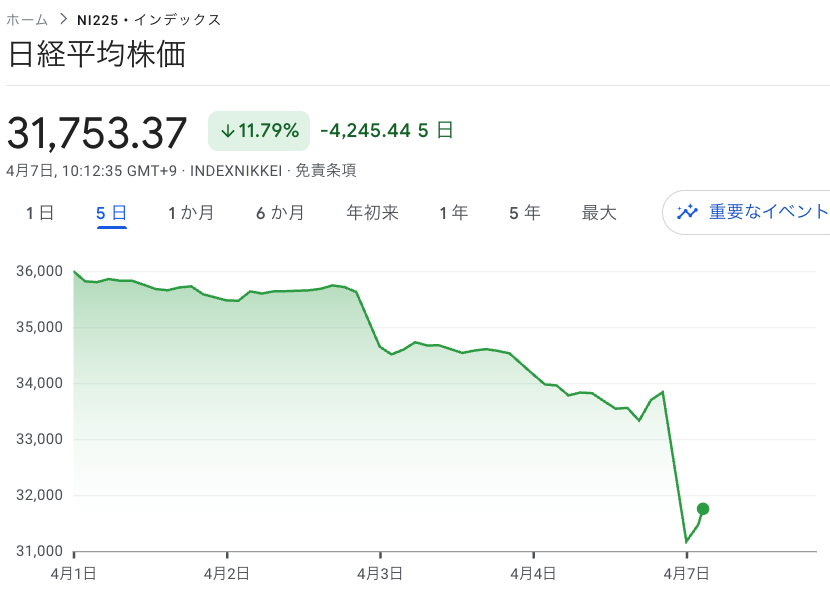Select the 5日 range tab

[111, 212]
